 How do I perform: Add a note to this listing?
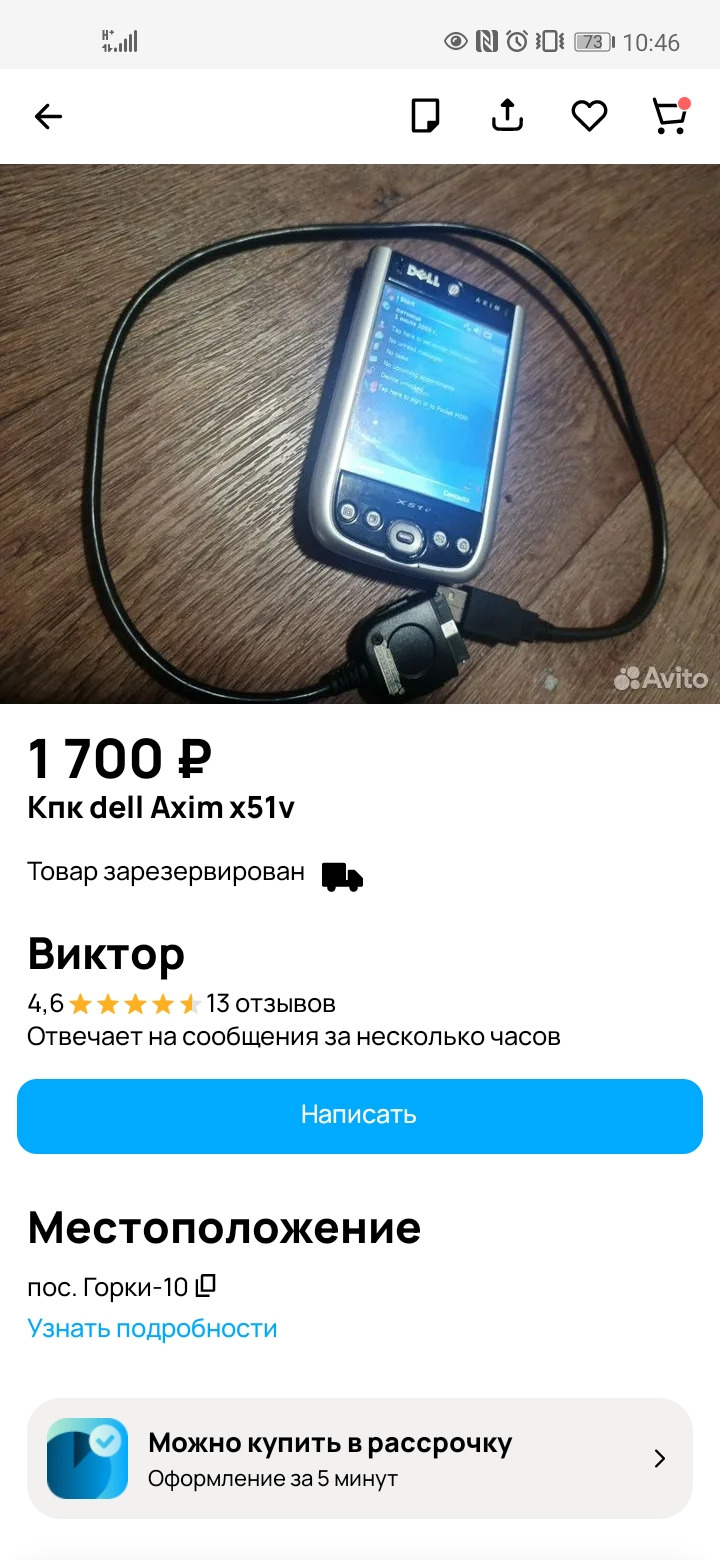(x=426, y=116)
